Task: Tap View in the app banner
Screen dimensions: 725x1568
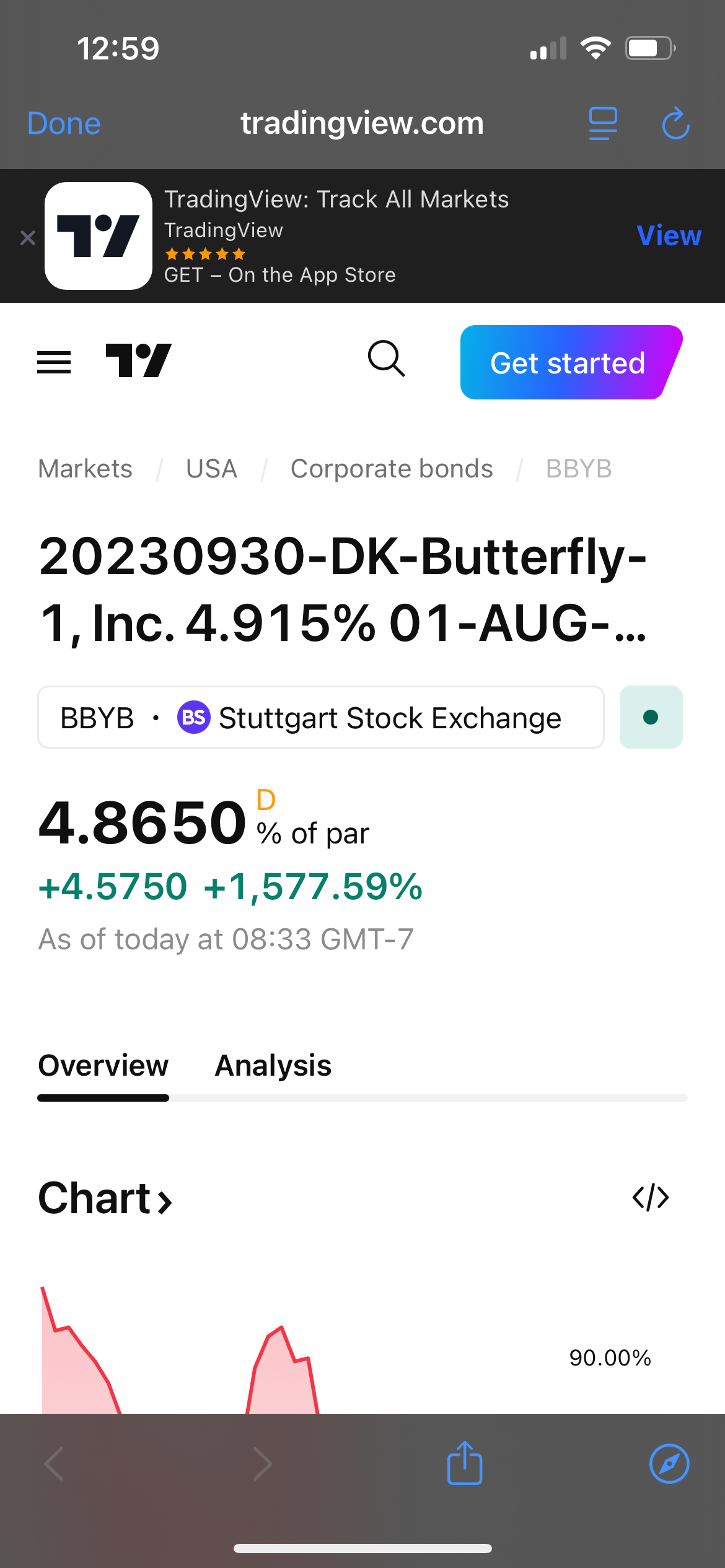Action: pyautogui.click(x=669, y=235)
